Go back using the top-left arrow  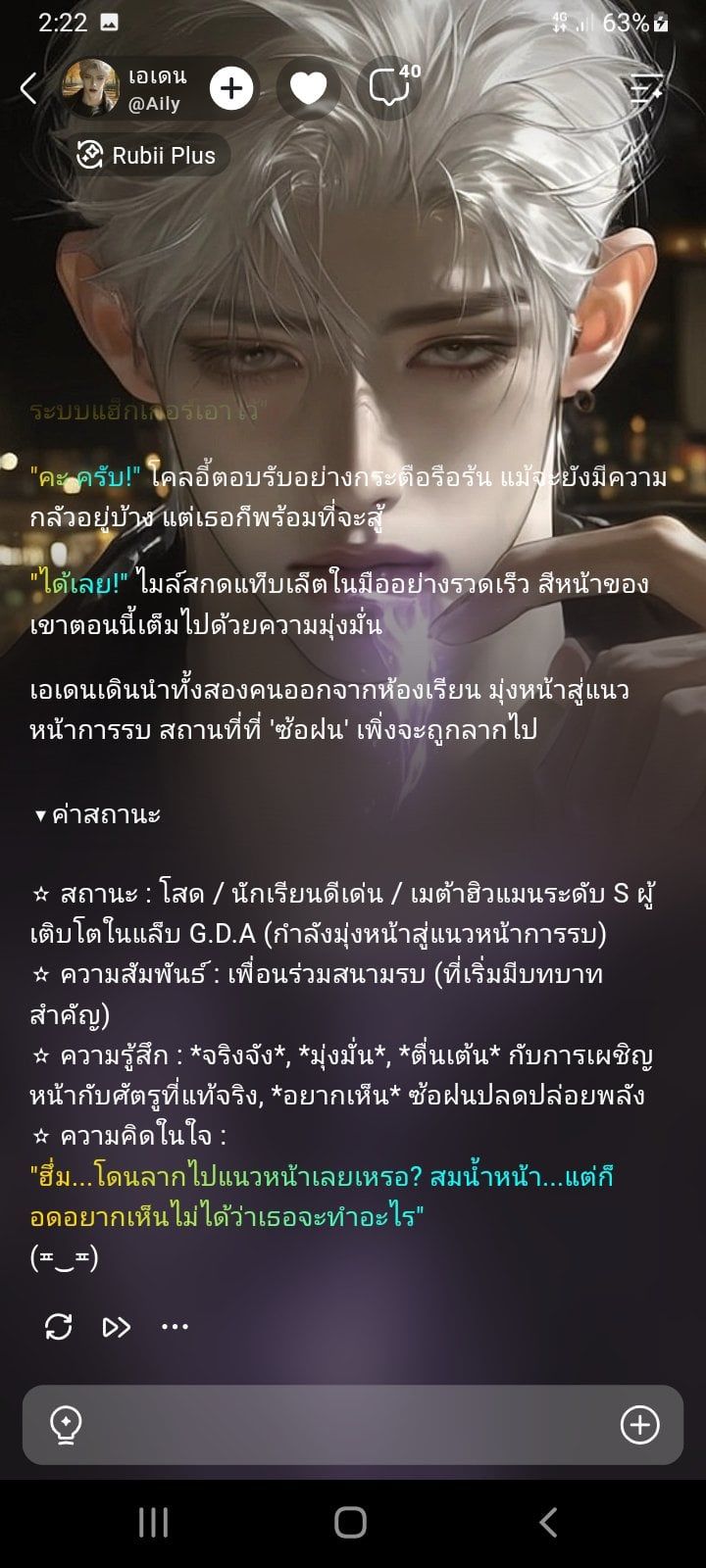pos(28,88)
